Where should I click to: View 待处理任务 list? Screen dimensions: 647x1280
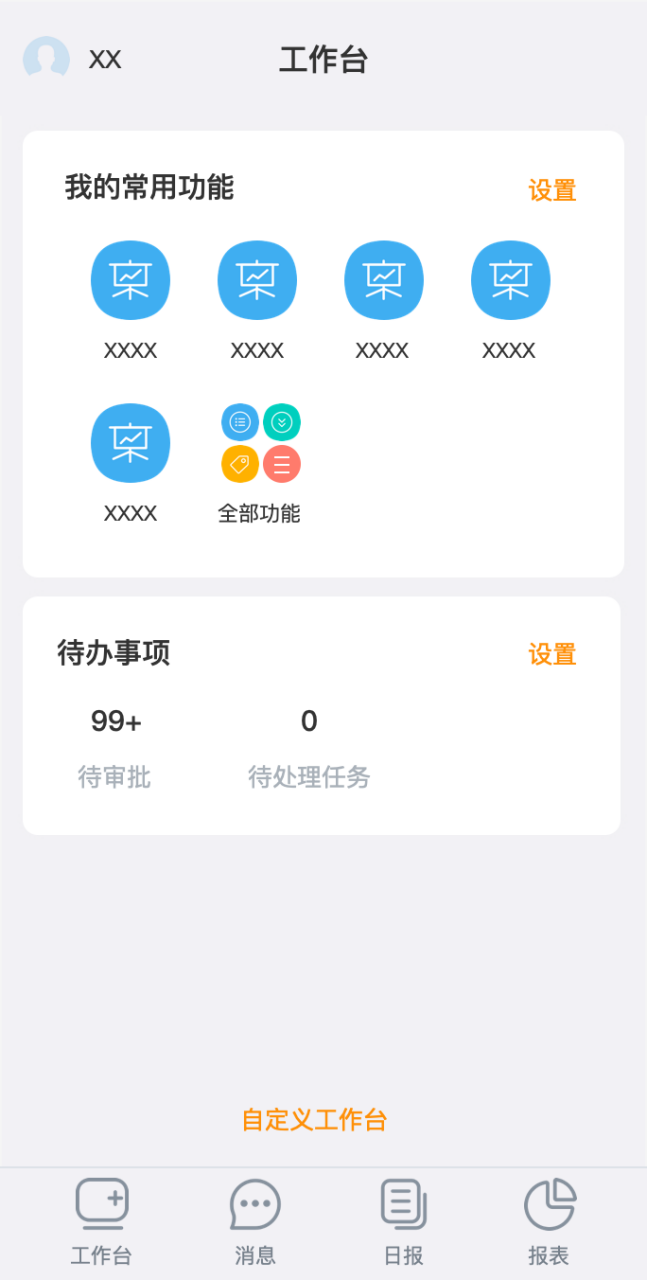pyautogui.click(x=309, y=746)
